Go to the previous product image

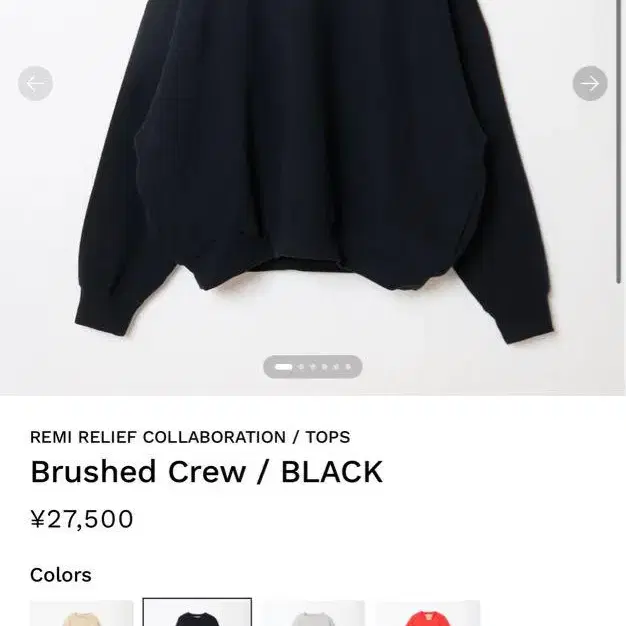(x=36, y=84)
